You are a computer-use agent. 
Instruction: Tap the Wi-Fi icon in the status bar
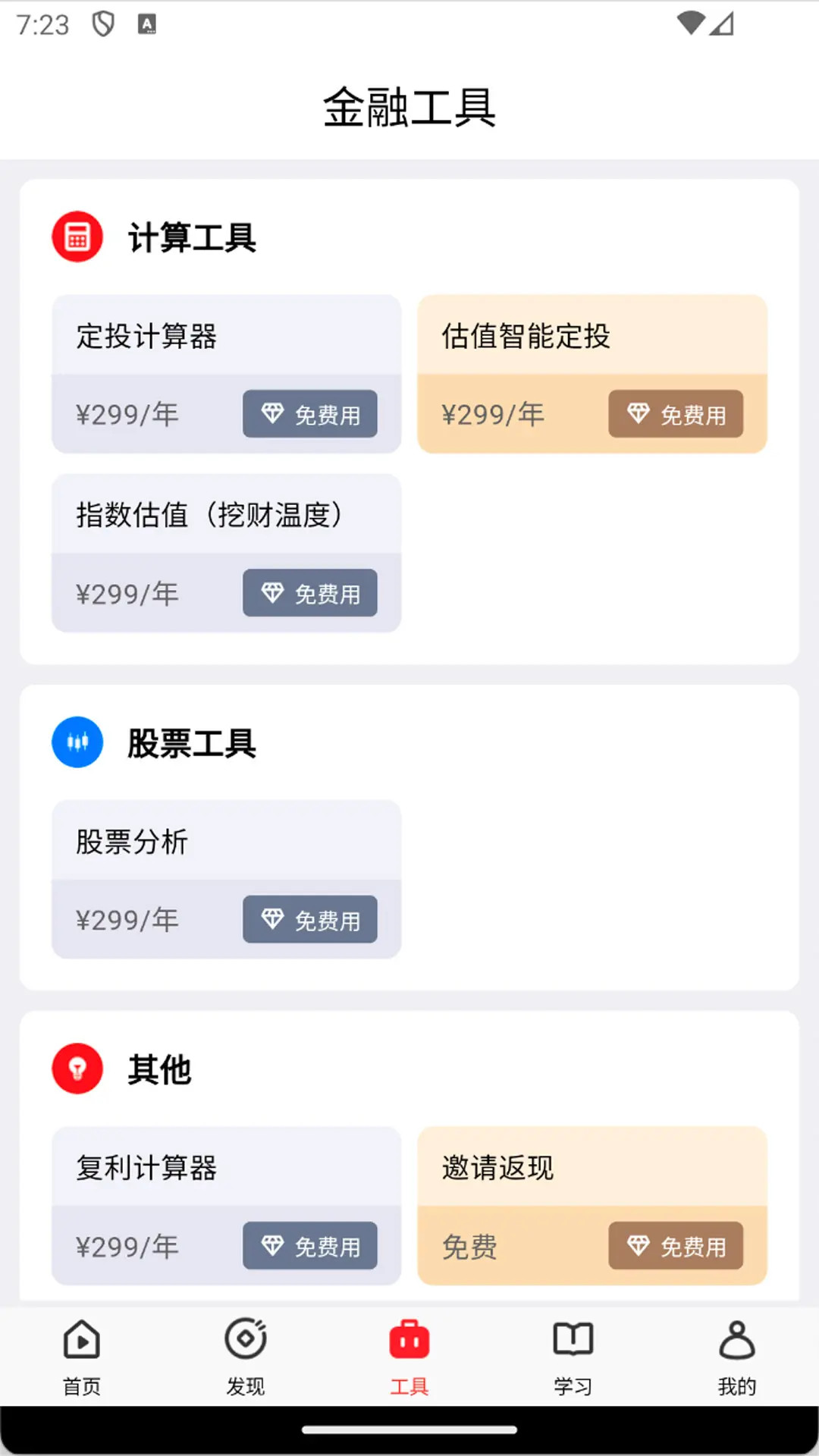point(692,23)
